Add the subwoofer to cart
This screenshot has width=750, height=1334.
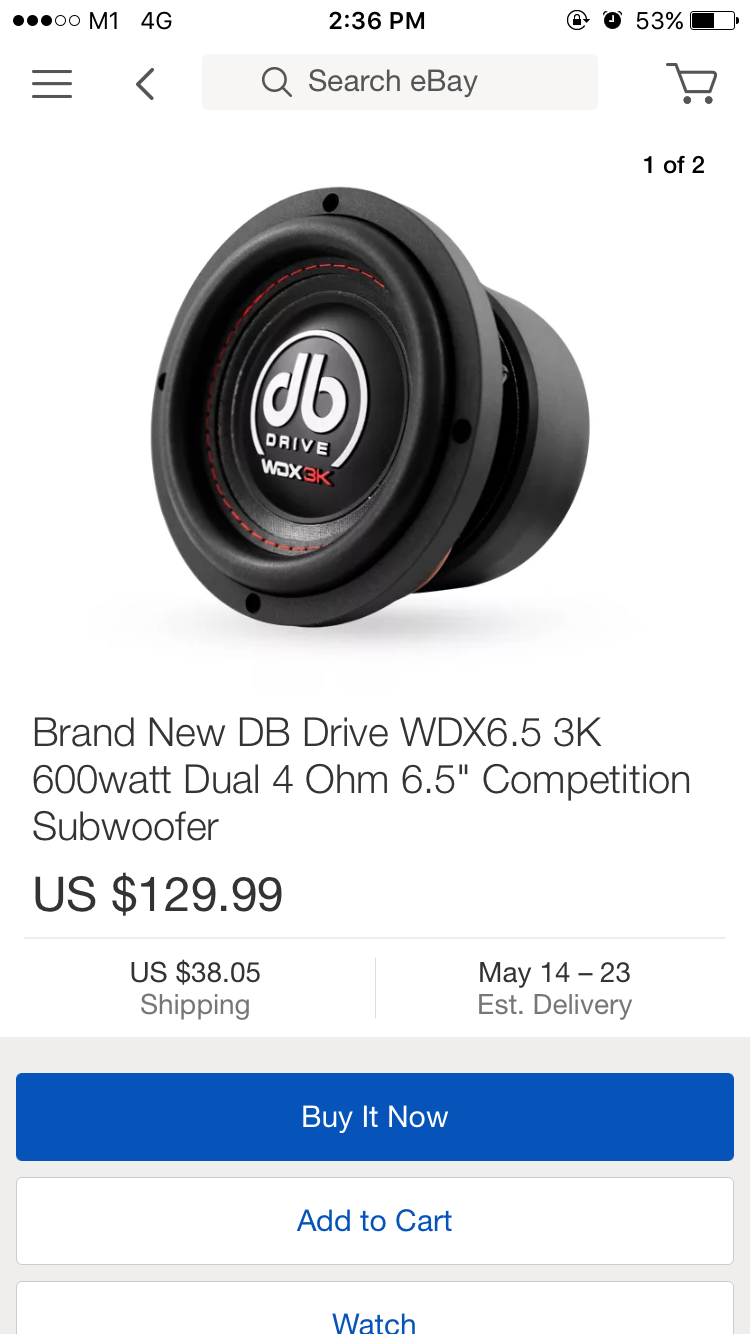click(375, 1221)
